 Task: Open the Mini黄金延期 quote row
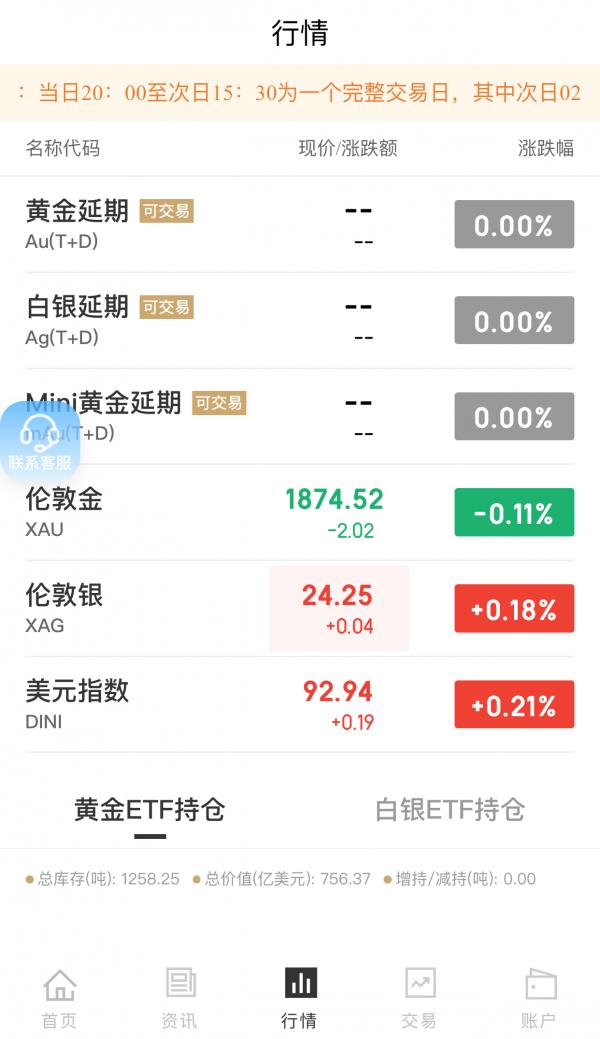pyautogui.click(x=300, y=416)
